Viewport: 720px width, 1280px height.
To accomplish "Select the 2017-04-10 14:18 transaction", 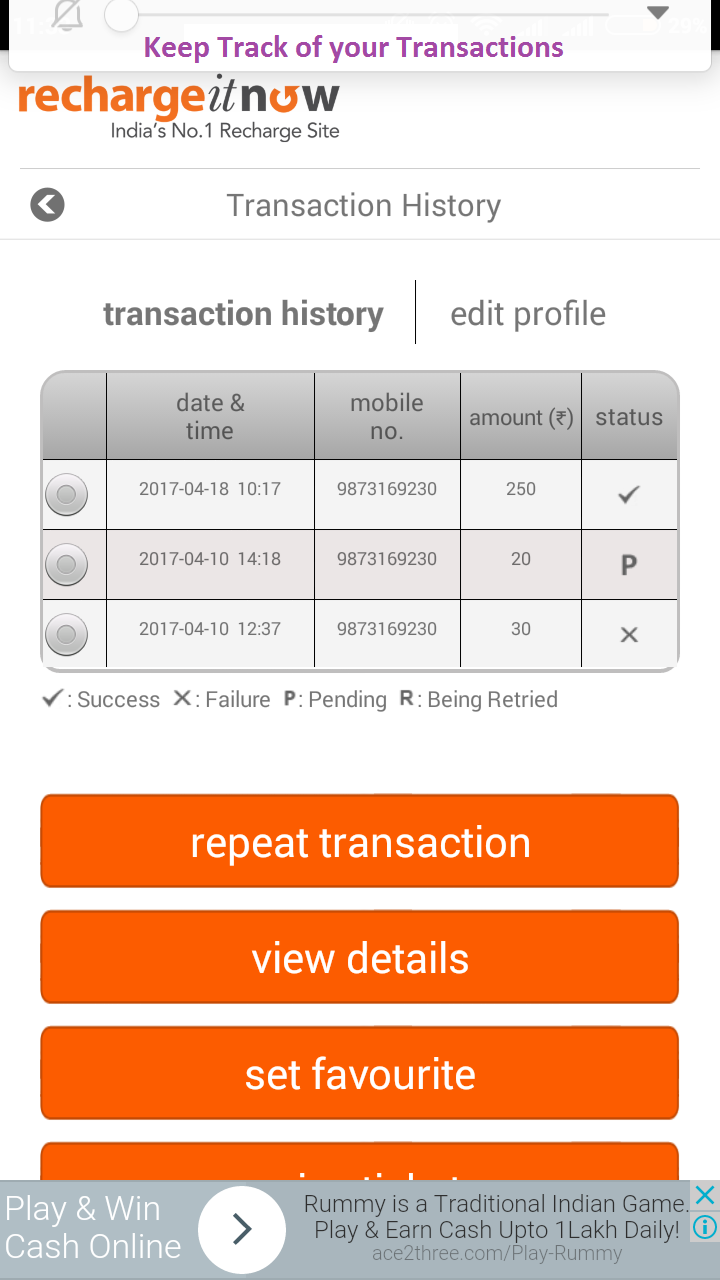I will click(x=67, y=565).
